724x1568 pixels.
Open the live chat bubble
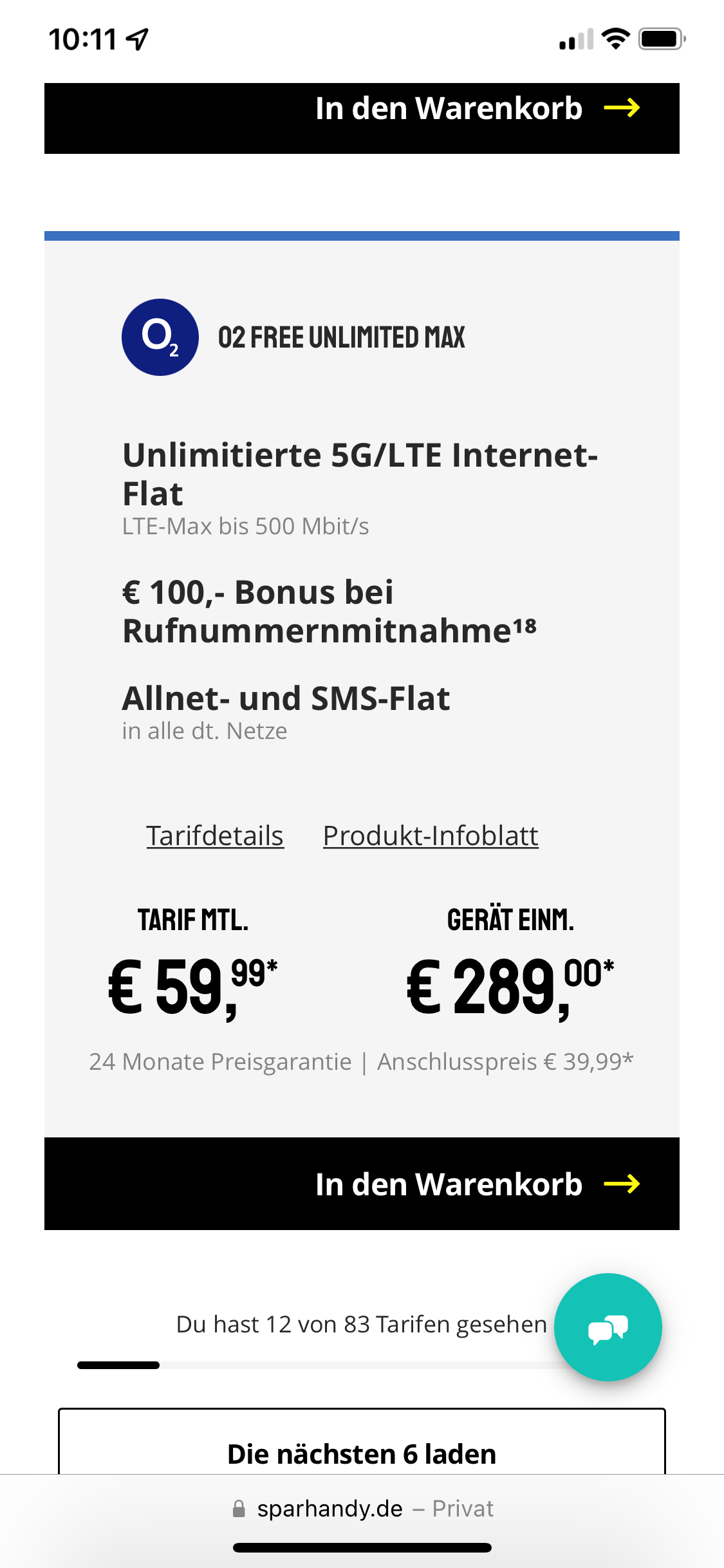(x=608, y=1327)
